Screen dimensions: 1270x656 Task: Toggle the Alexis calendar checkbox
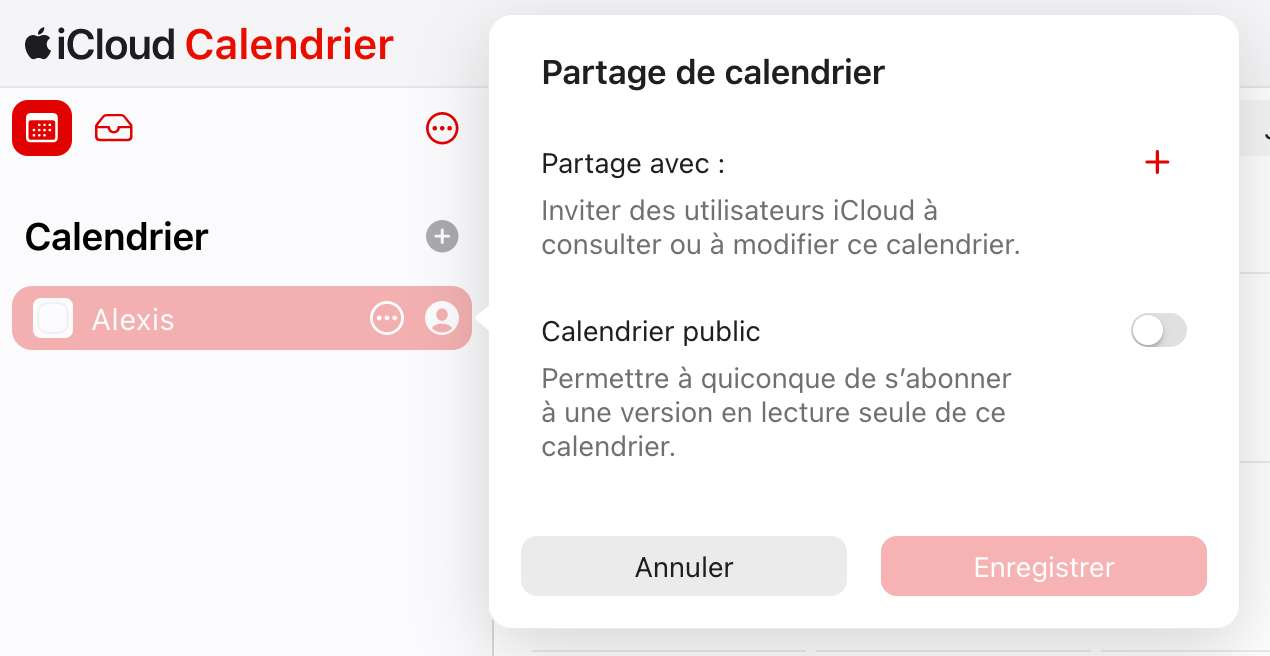[53, 319]
